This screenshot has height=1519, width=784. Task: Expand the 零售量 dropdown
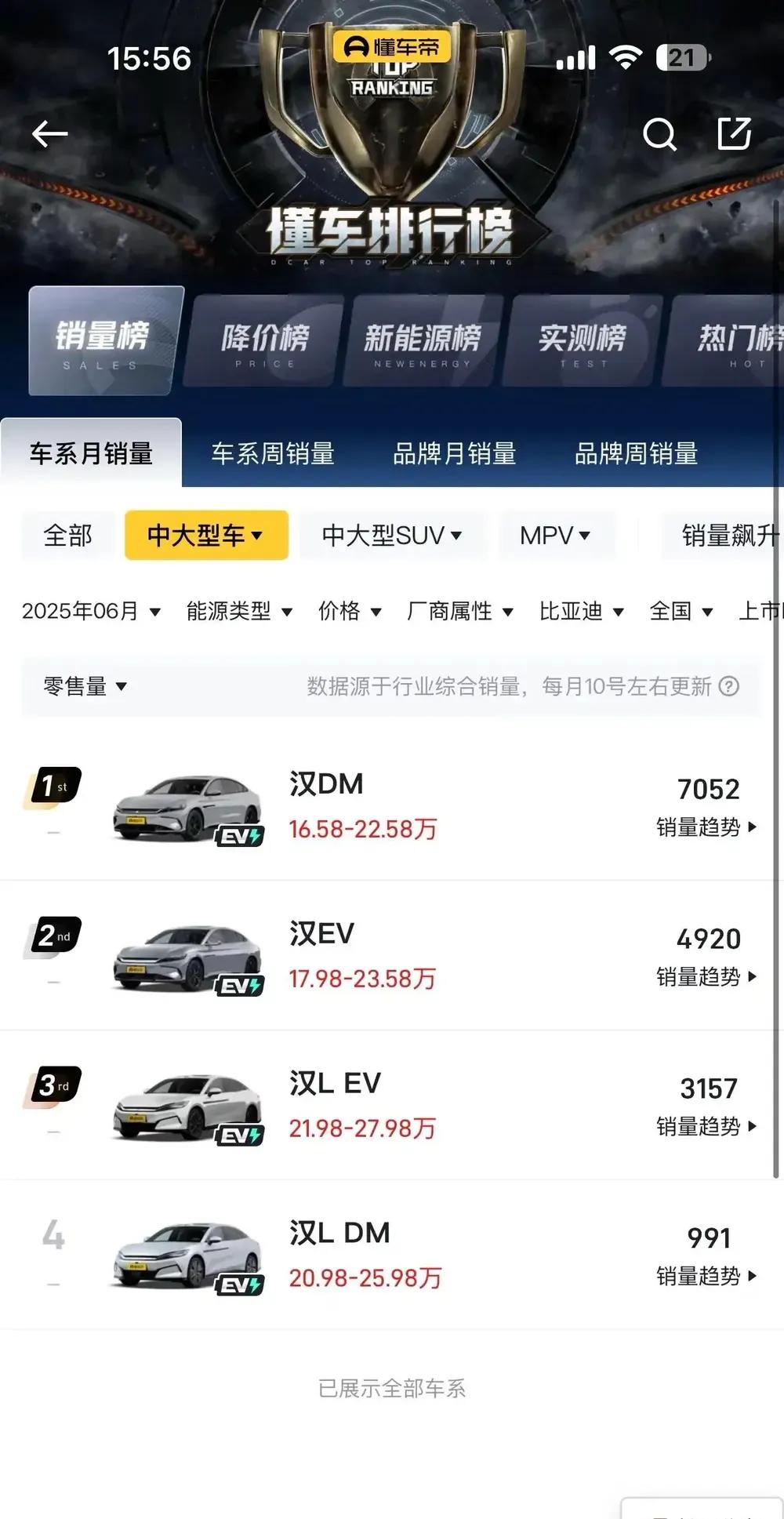[x=85, y=686]
